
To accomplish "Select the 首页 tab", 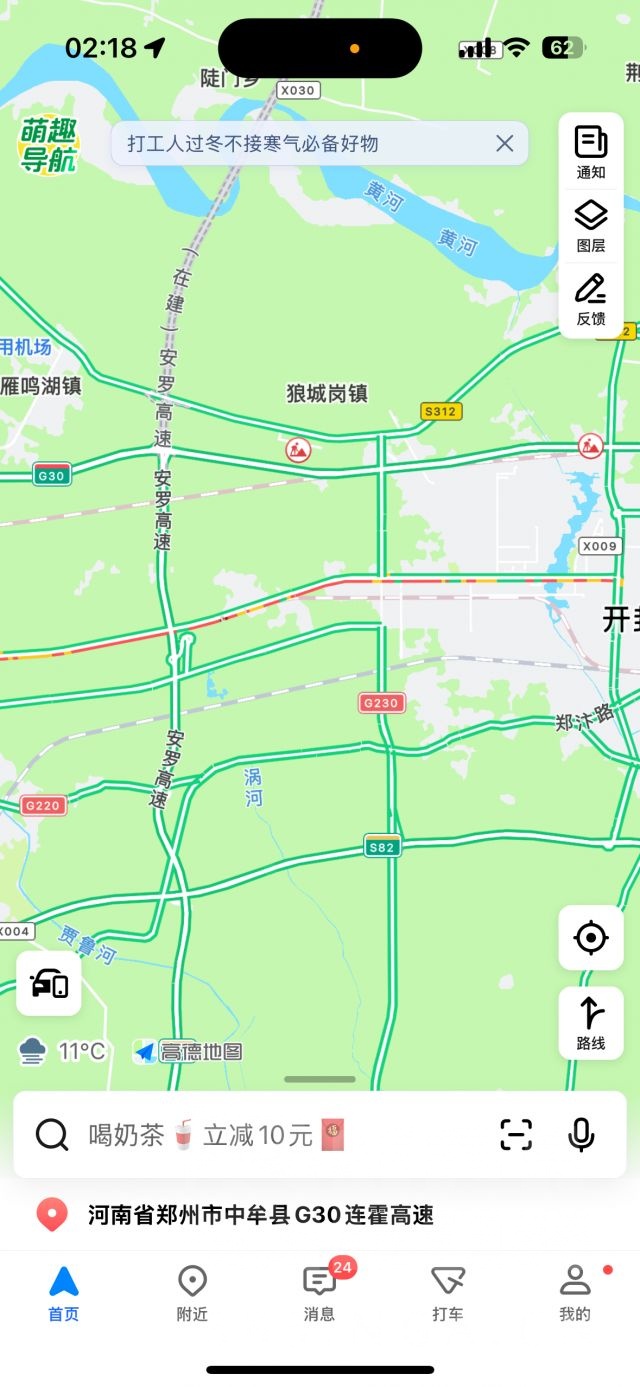I will pos(64,1293).
